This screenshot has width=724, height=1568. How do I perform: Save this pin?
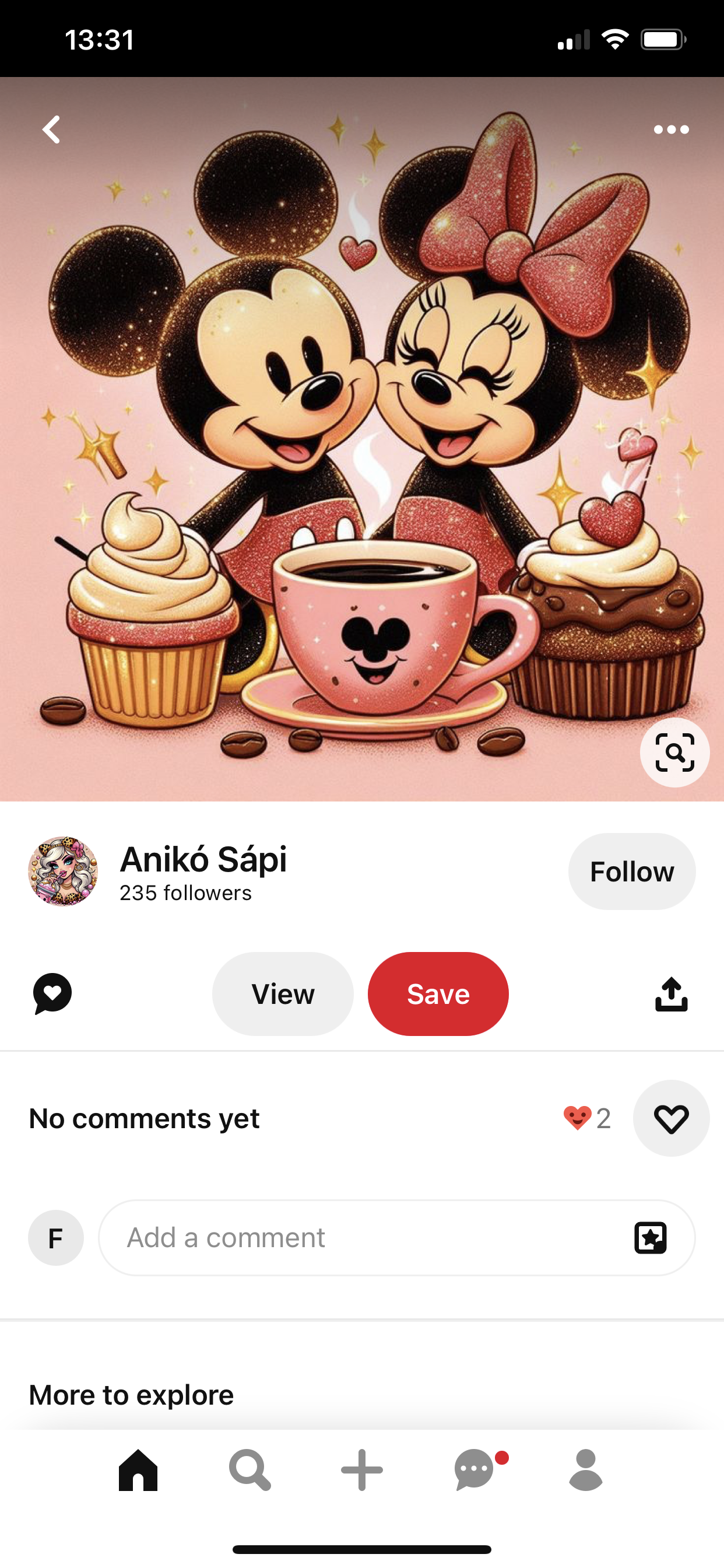pyautogui.click(x=438, y=993)
